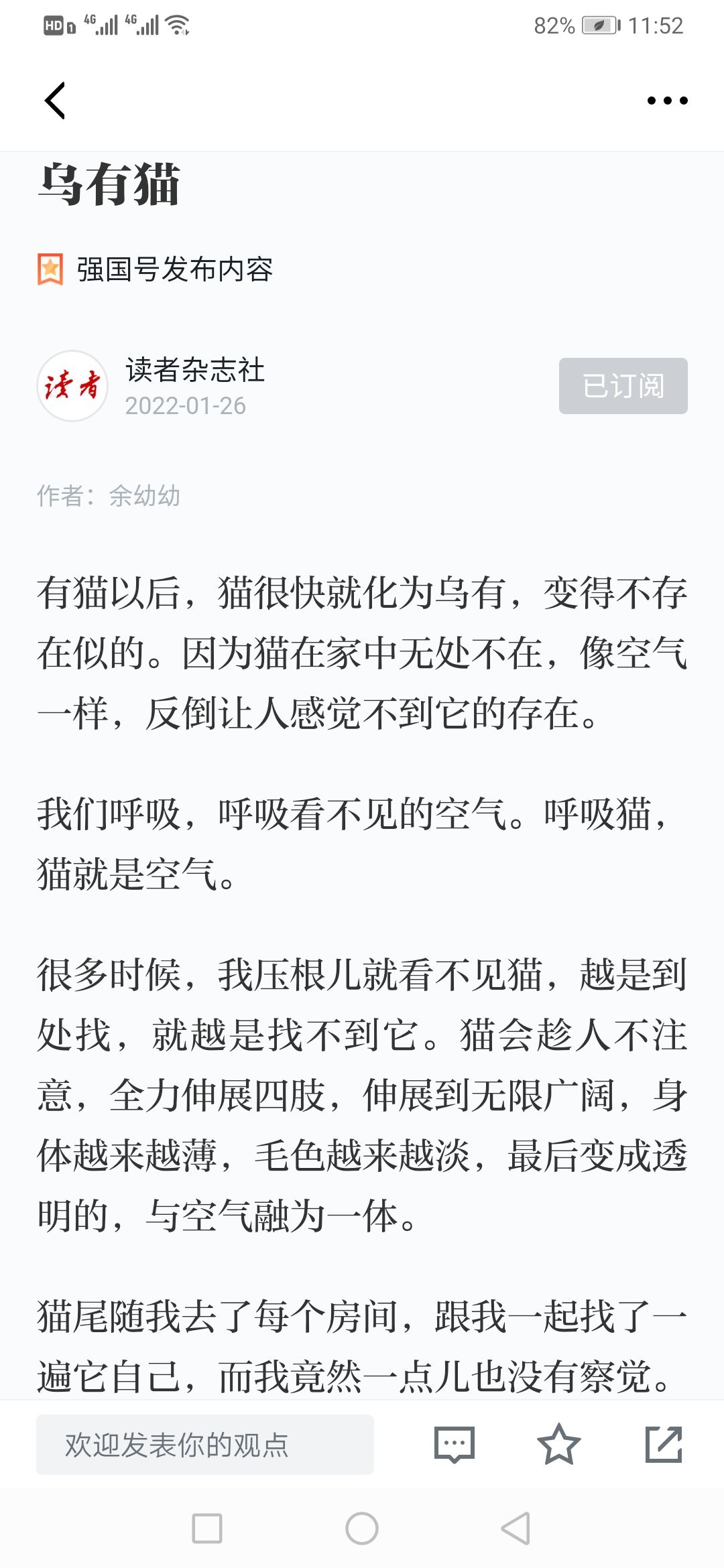Image resolution: width=724 pixels, height=1568 pixels.
Task: Favorite this article with the star icon
Action: [x=558, y=1445]
